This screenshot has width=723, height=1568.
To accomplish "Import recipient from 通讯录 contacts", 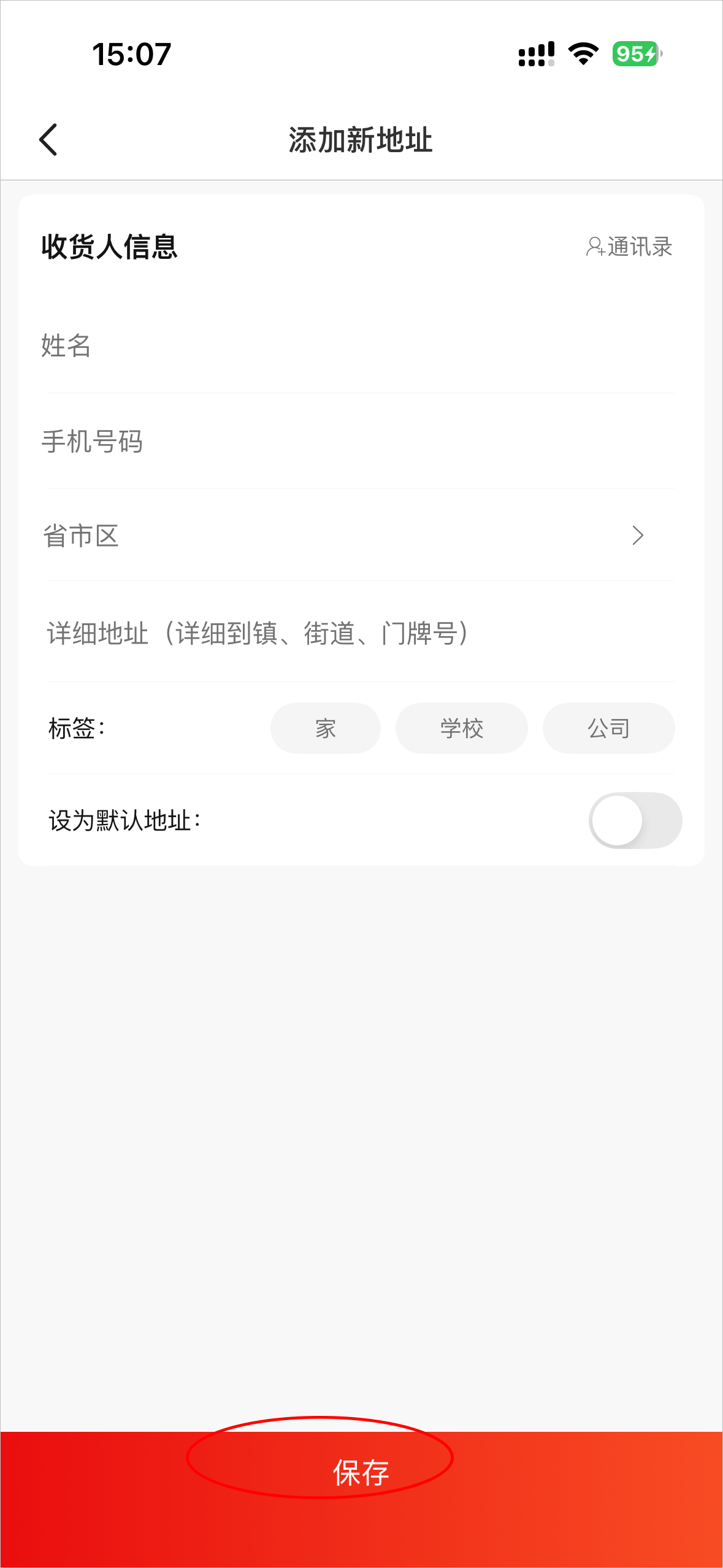I will (x=629, y=247).
